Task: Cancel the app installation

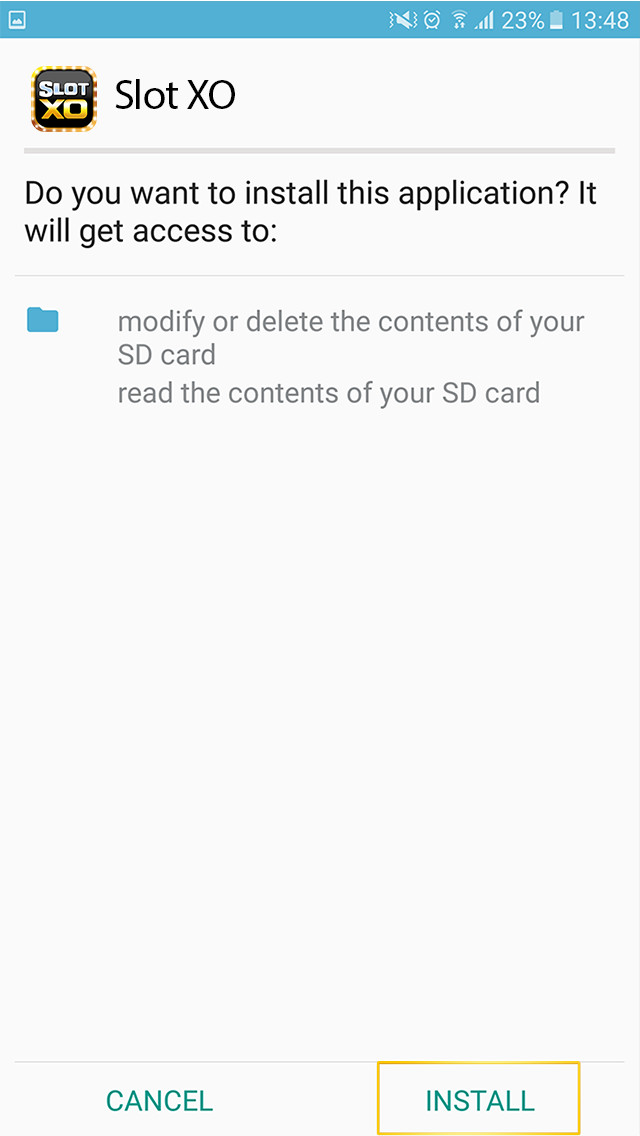Action: pyautogui.click(x=159, y=1100)
